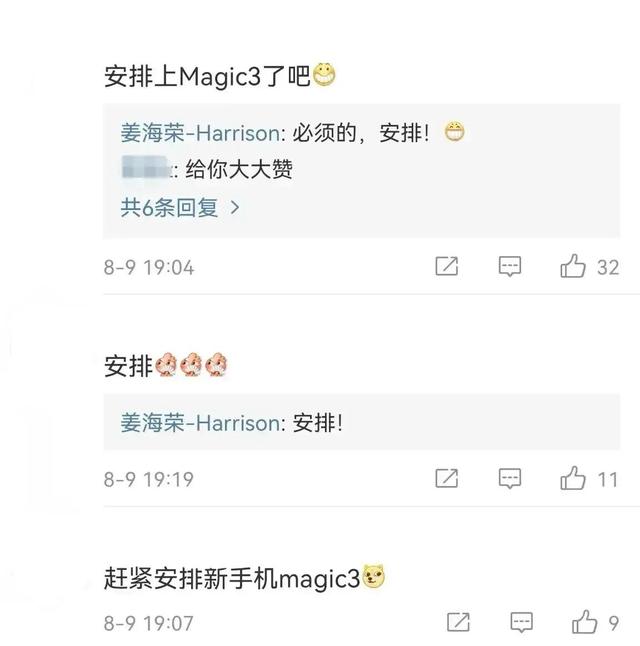The height and width of the screenshot is (646, 640).
Task: Like the comment with 11 likes
Action: point(573,479)
